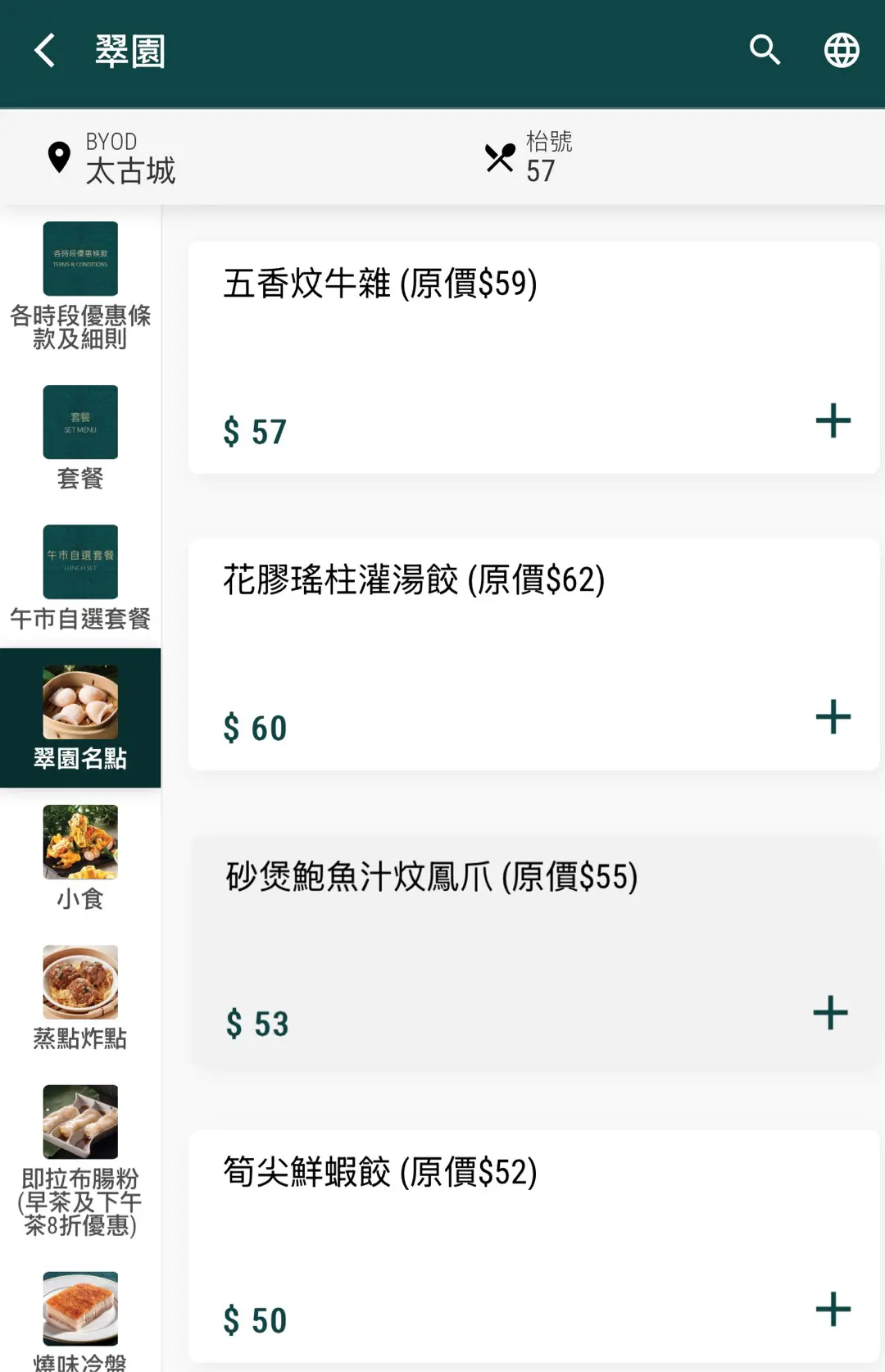This screenshot has width=885, height=1372.
Task: Add 筍尖鮮蝦餃 to the order
Action: pos(833,1309)
